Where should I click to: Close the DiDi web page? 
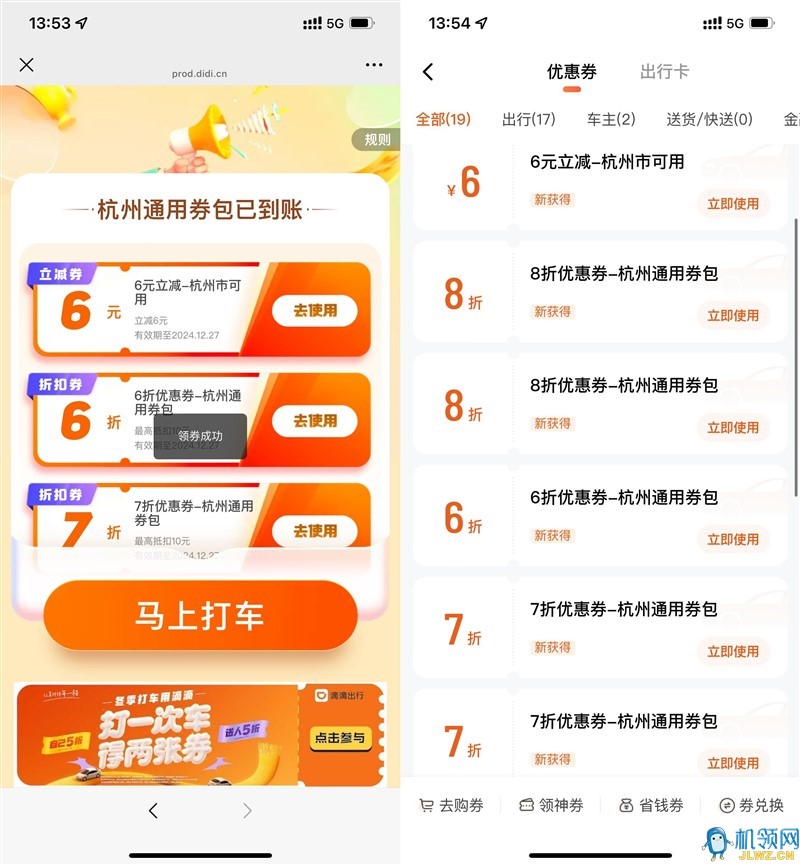(x=27, y=65)
